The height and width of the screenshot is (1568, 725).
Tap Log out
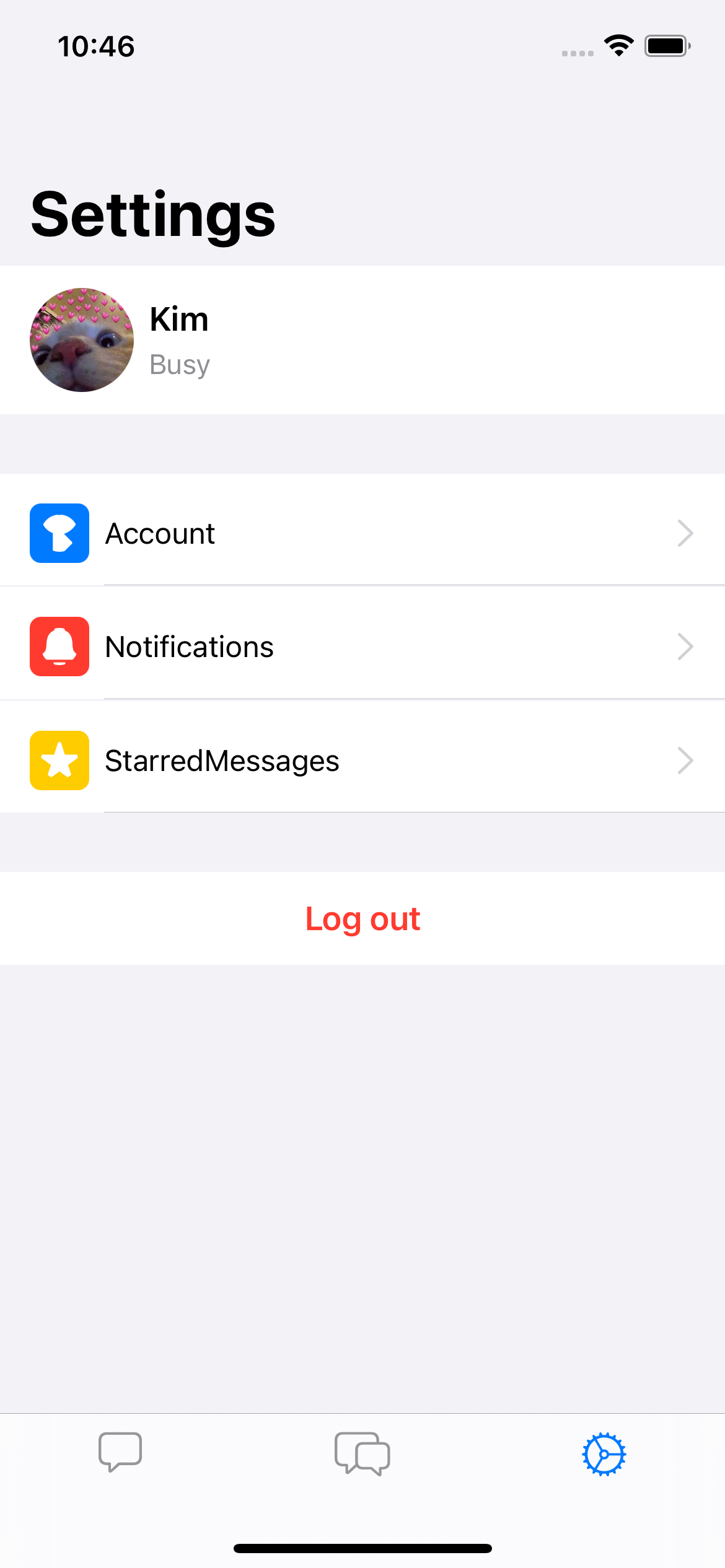pyautogui.click(x=362, y=919)
